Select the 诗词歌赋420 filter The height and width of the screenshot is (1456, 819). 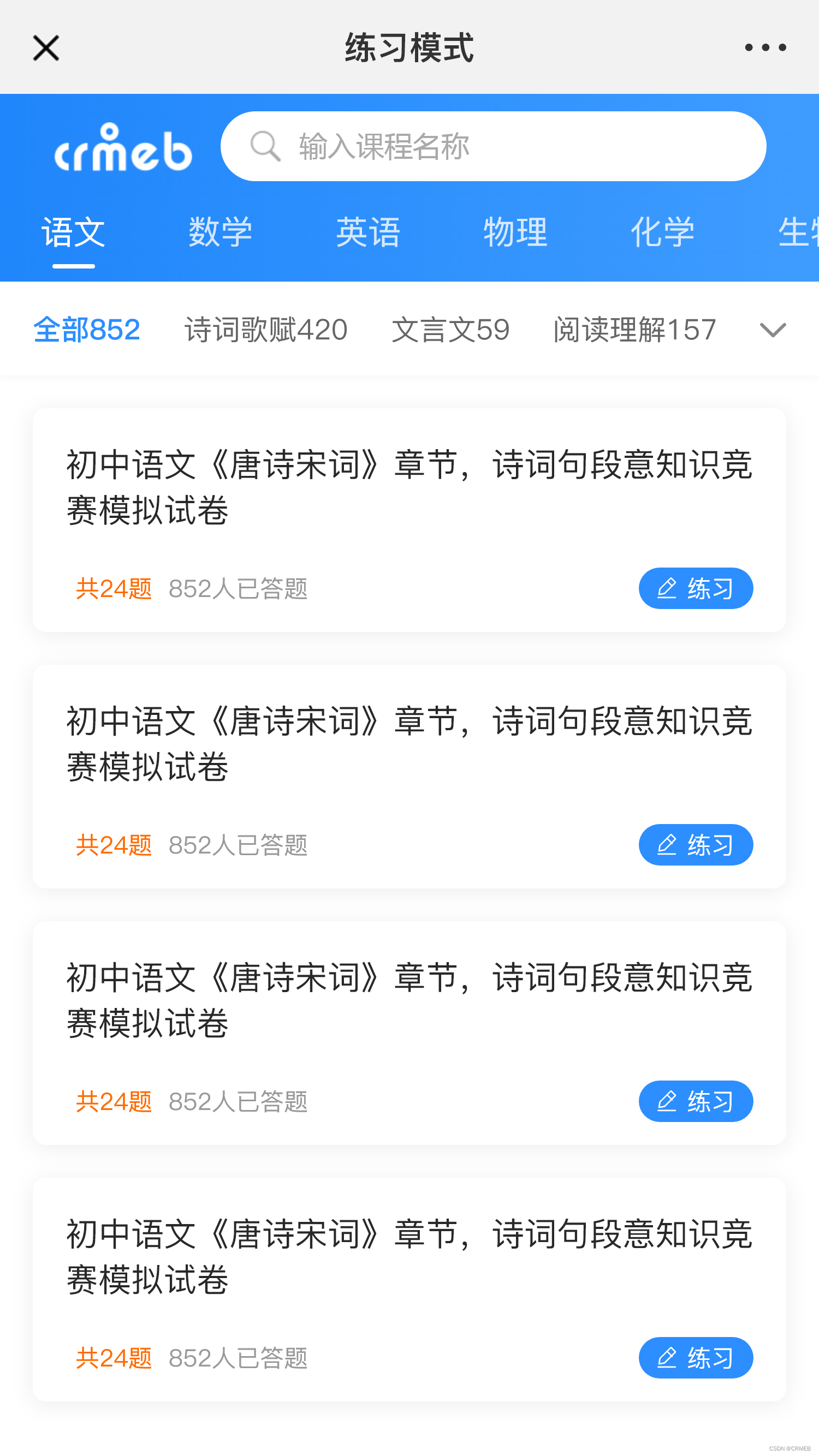pos(265,330)
